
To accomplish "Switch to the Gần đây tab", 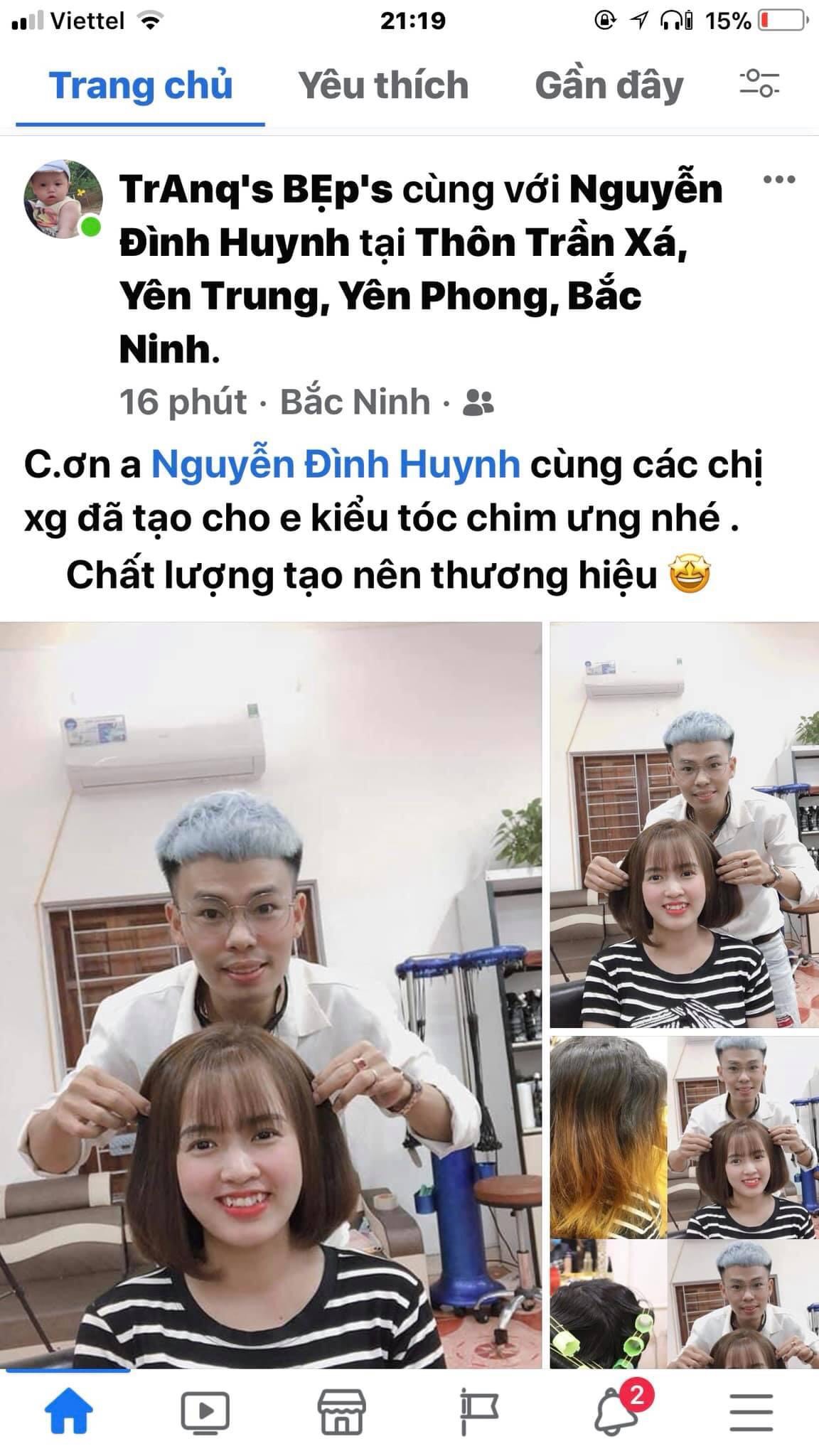I will pyautogui.click(x=609, y=85).
